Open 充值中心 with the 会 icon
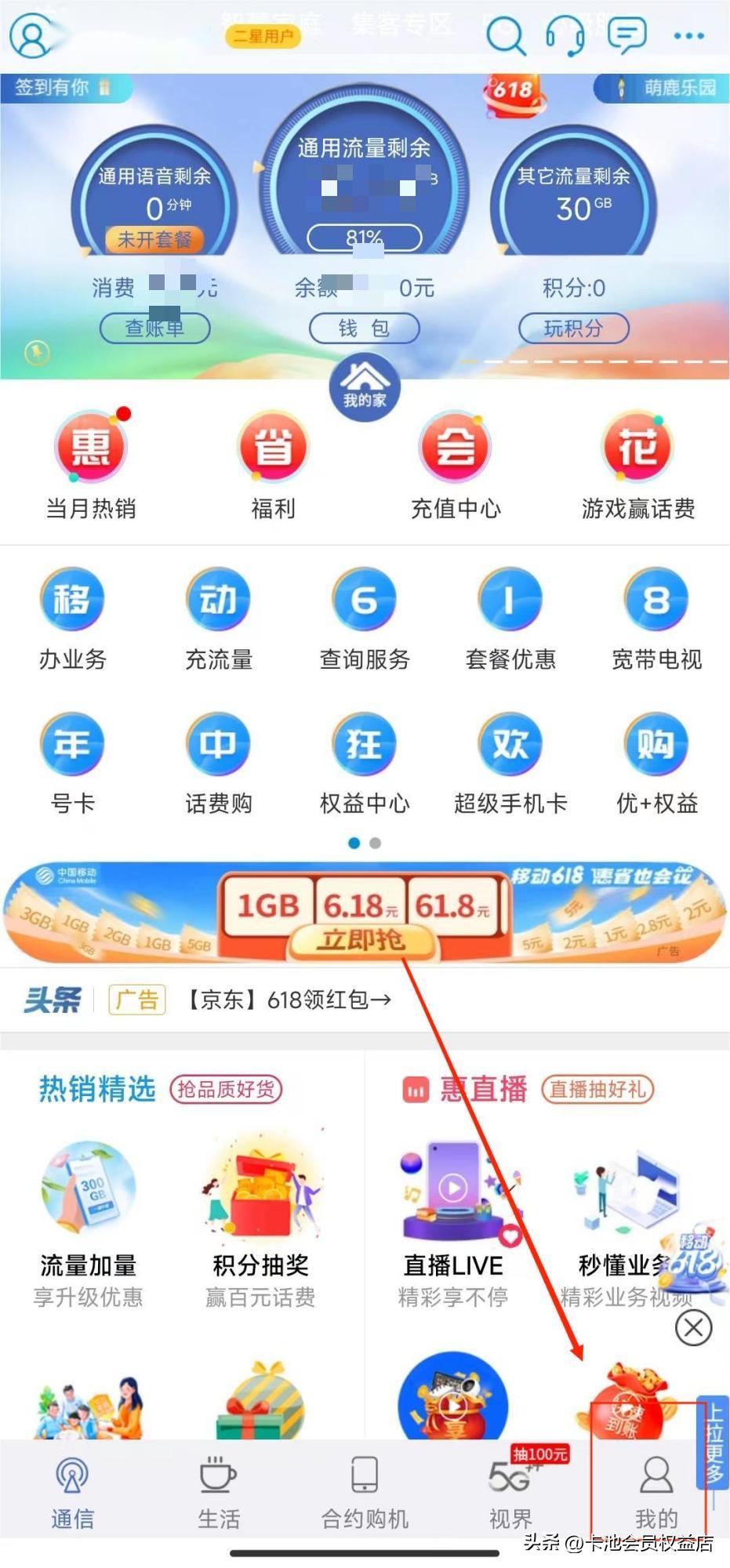 point(455,447)
